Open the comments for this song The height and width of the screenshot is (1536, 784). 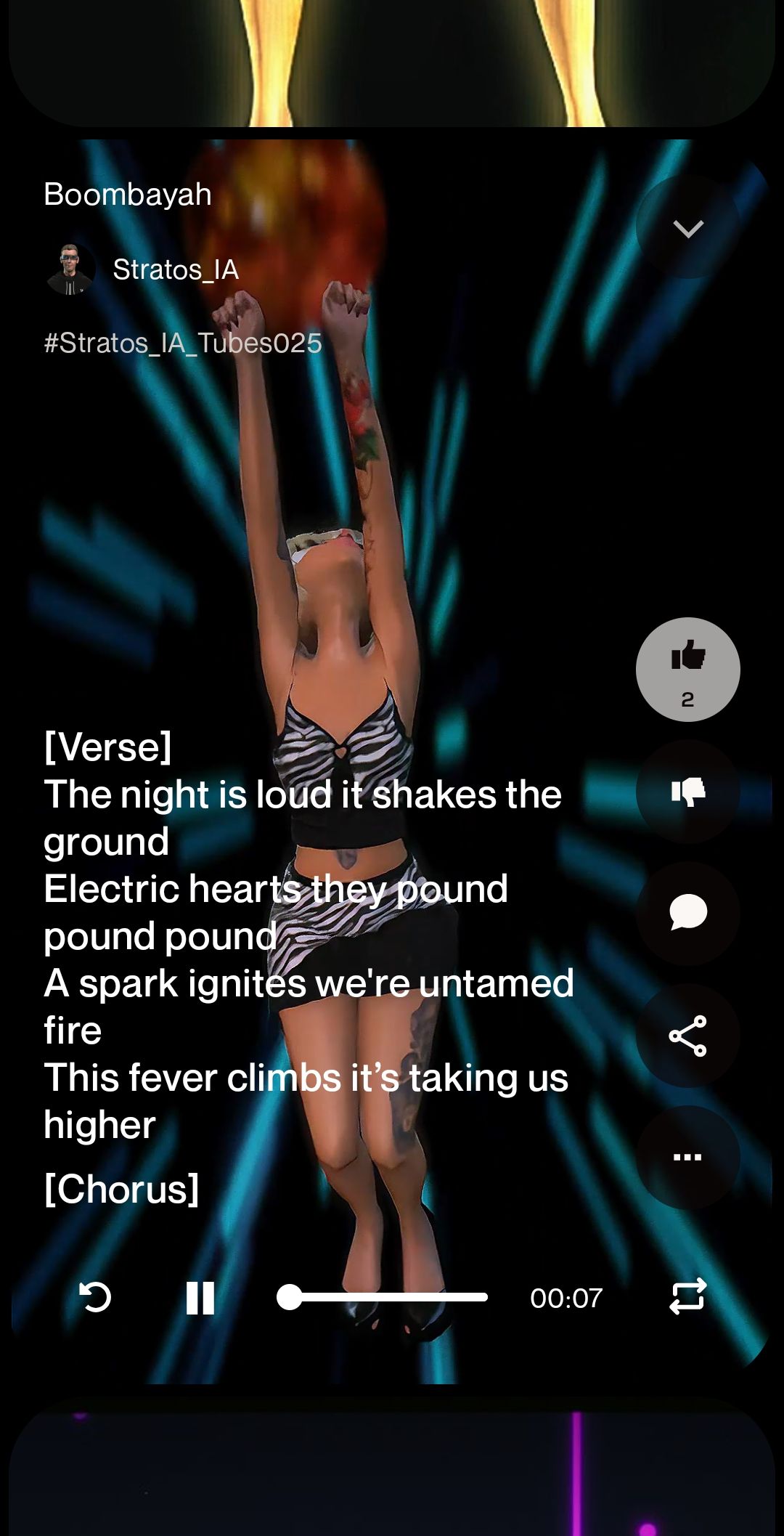(x=687, y=913)
